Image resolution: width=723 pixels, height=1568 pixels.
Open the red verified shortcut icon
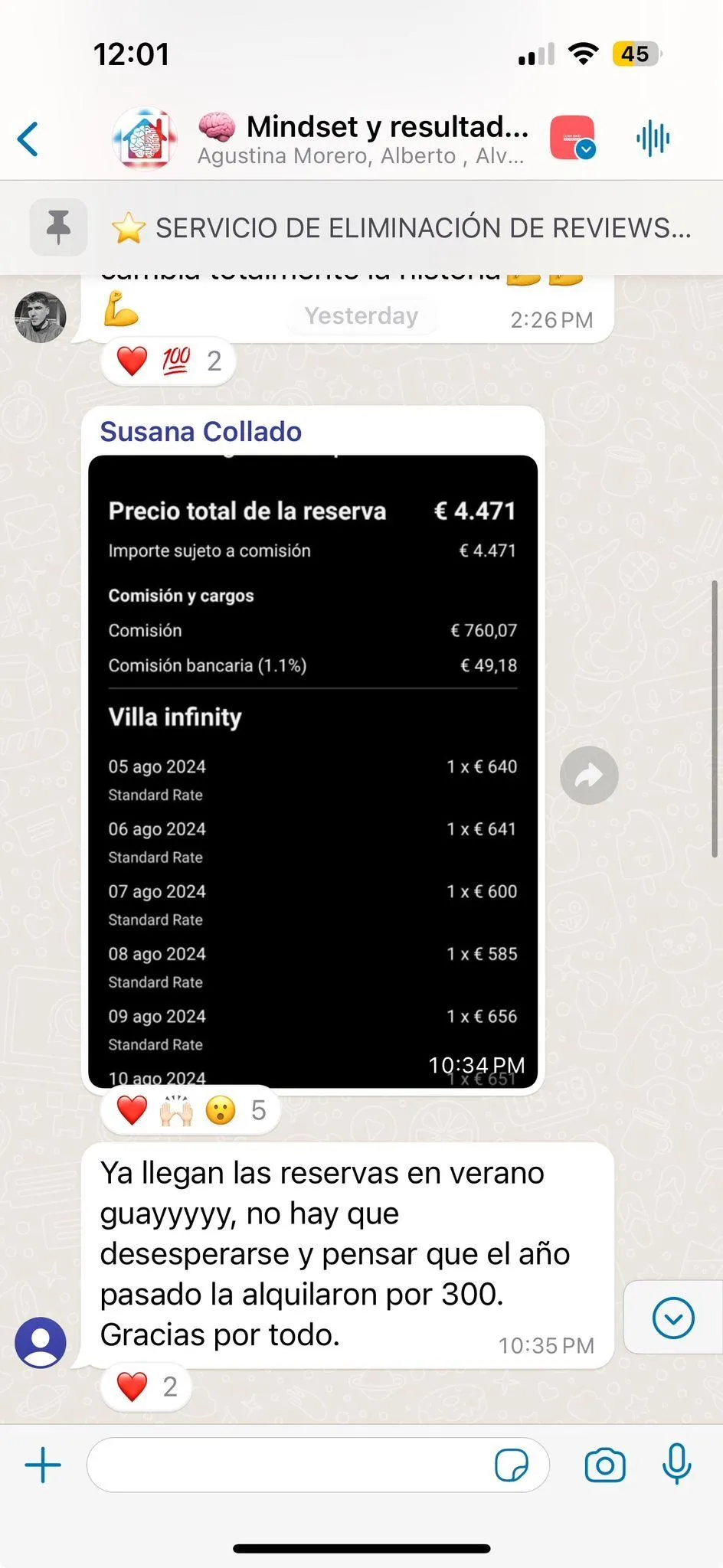coord(572,139)
